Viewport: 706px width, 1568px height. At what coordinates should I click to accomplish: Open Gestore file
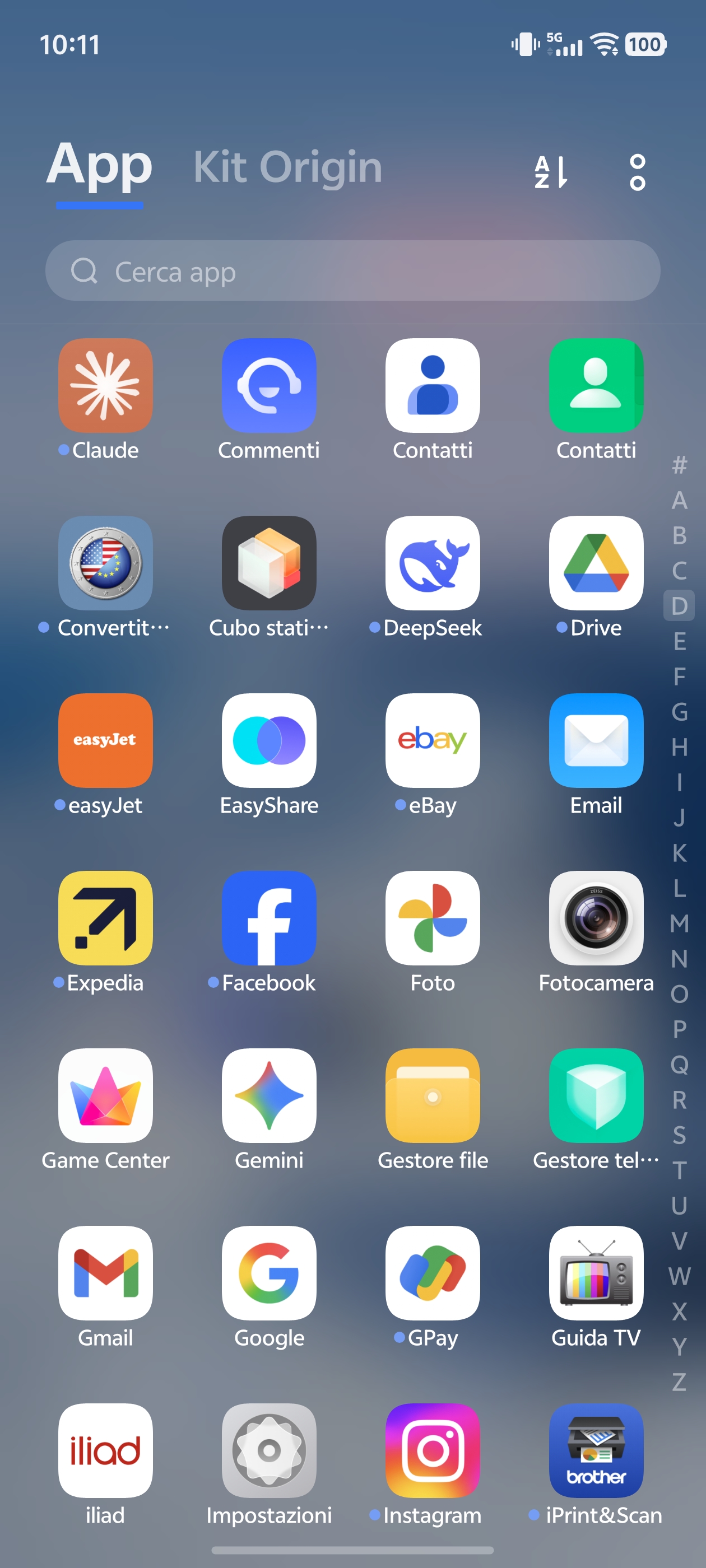433,1095
